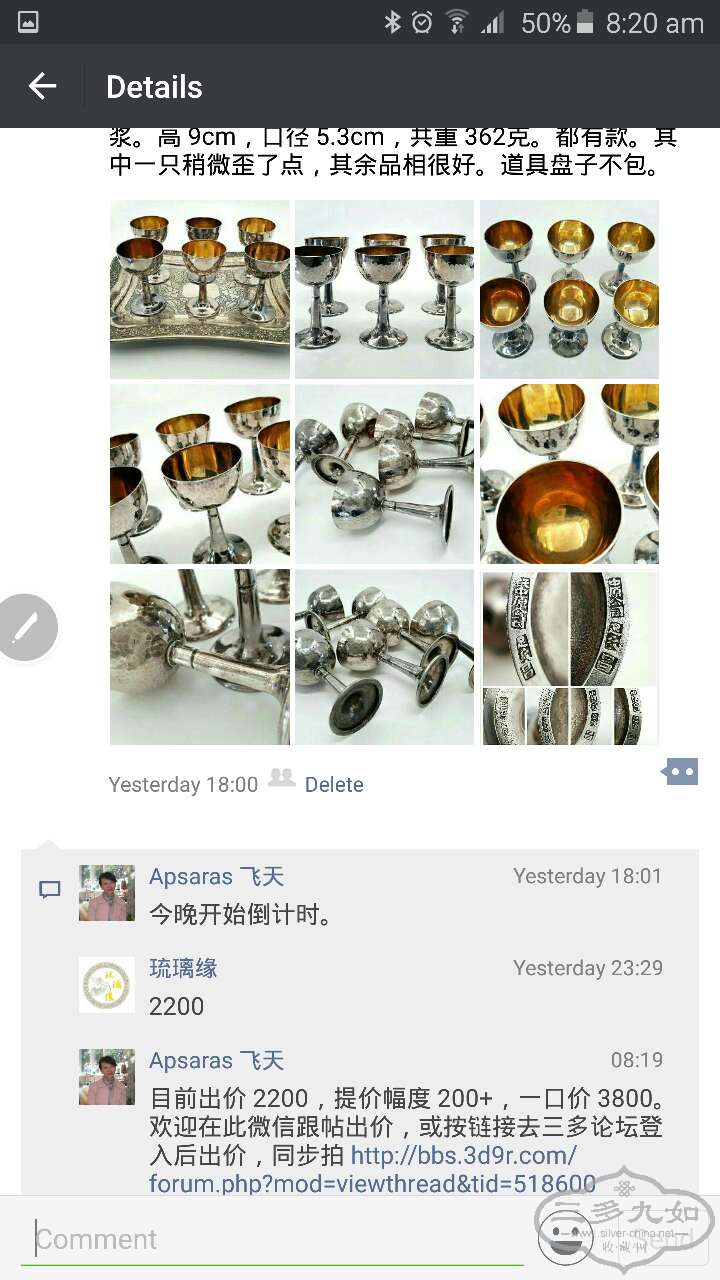Open the hallmark stamps collage photo

pyautogui.click(x=569, y=657)
